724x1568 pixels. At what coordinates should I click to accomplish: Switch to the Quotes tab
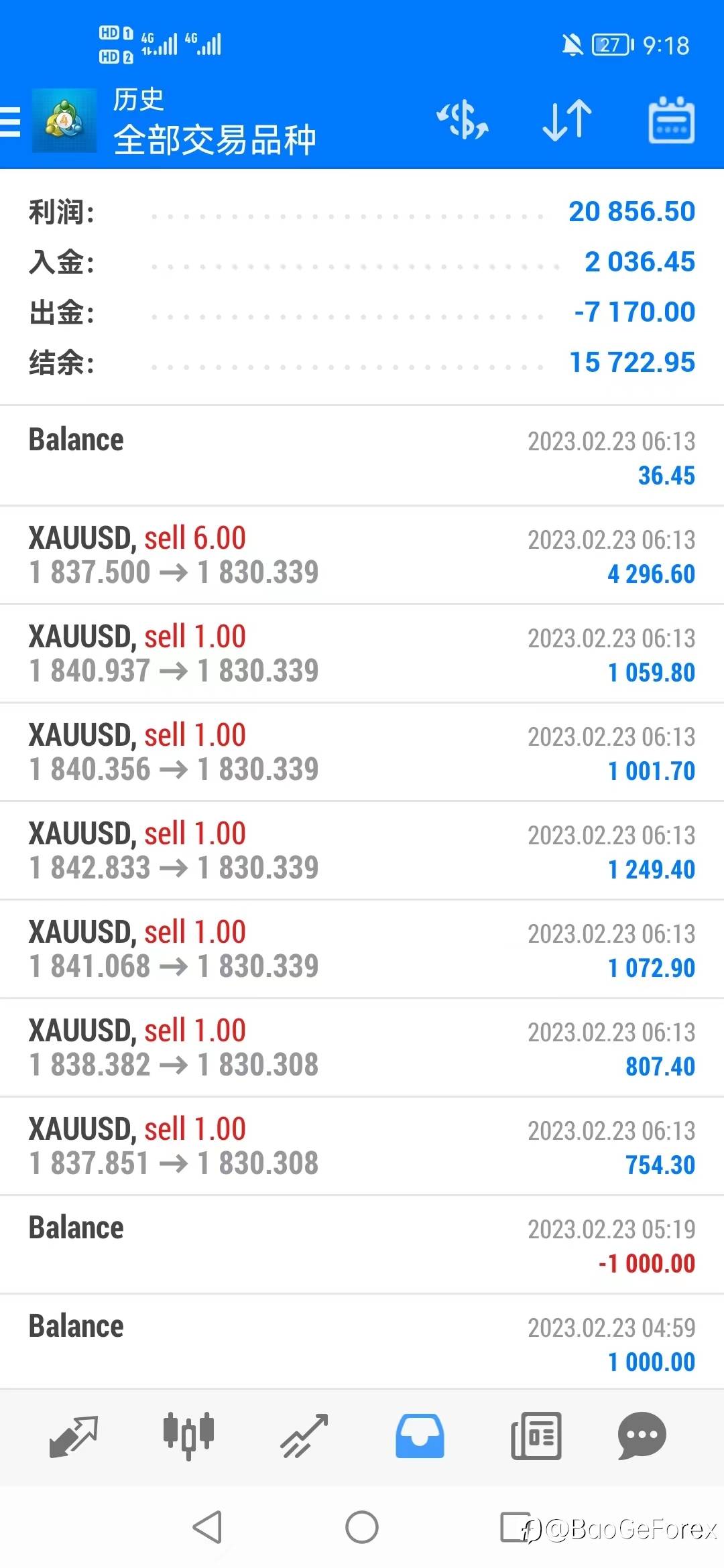pyautogui.click(x=74, y=1436)
